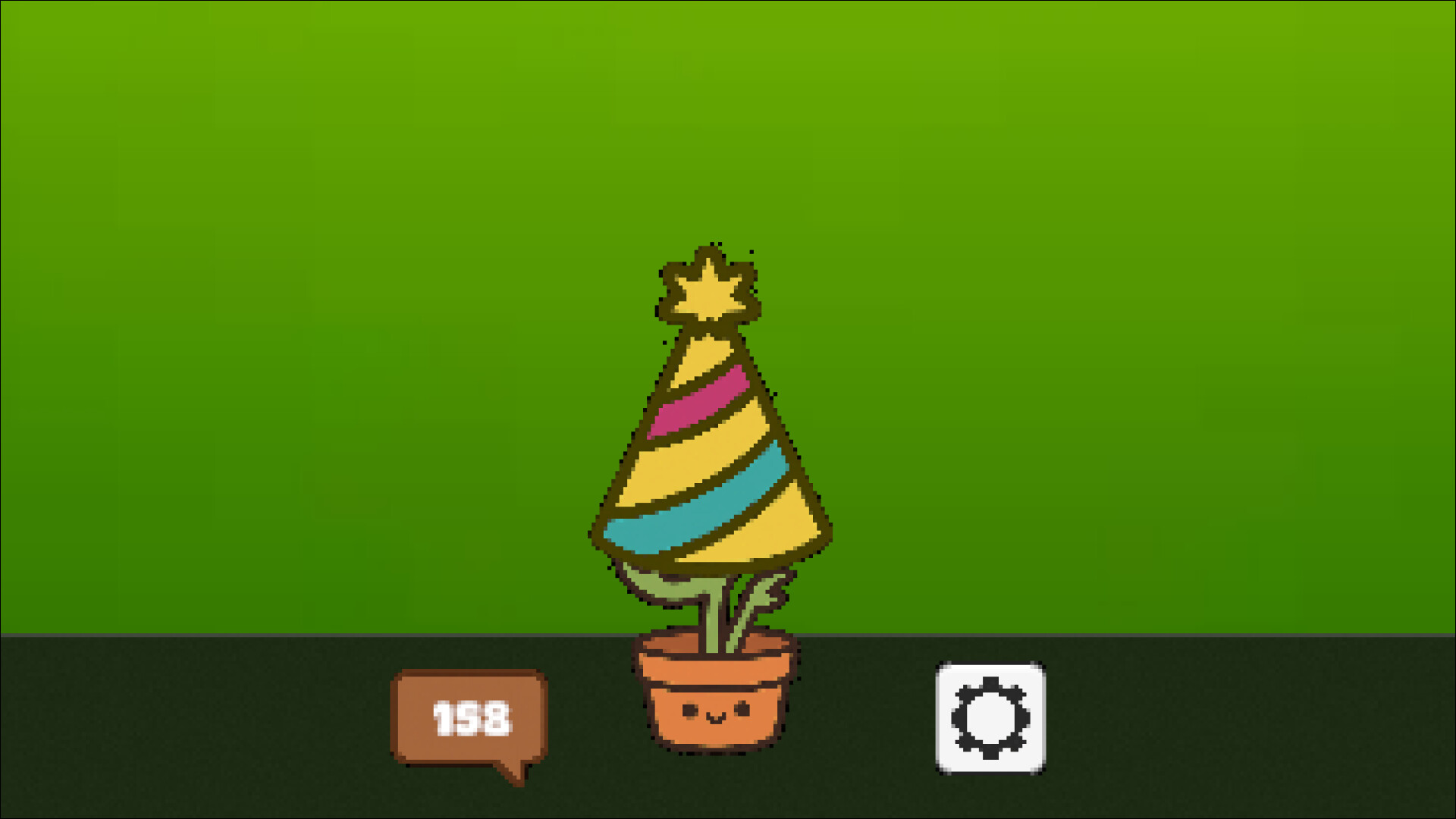Tap the 158 speech bubble button

[470, 717]
